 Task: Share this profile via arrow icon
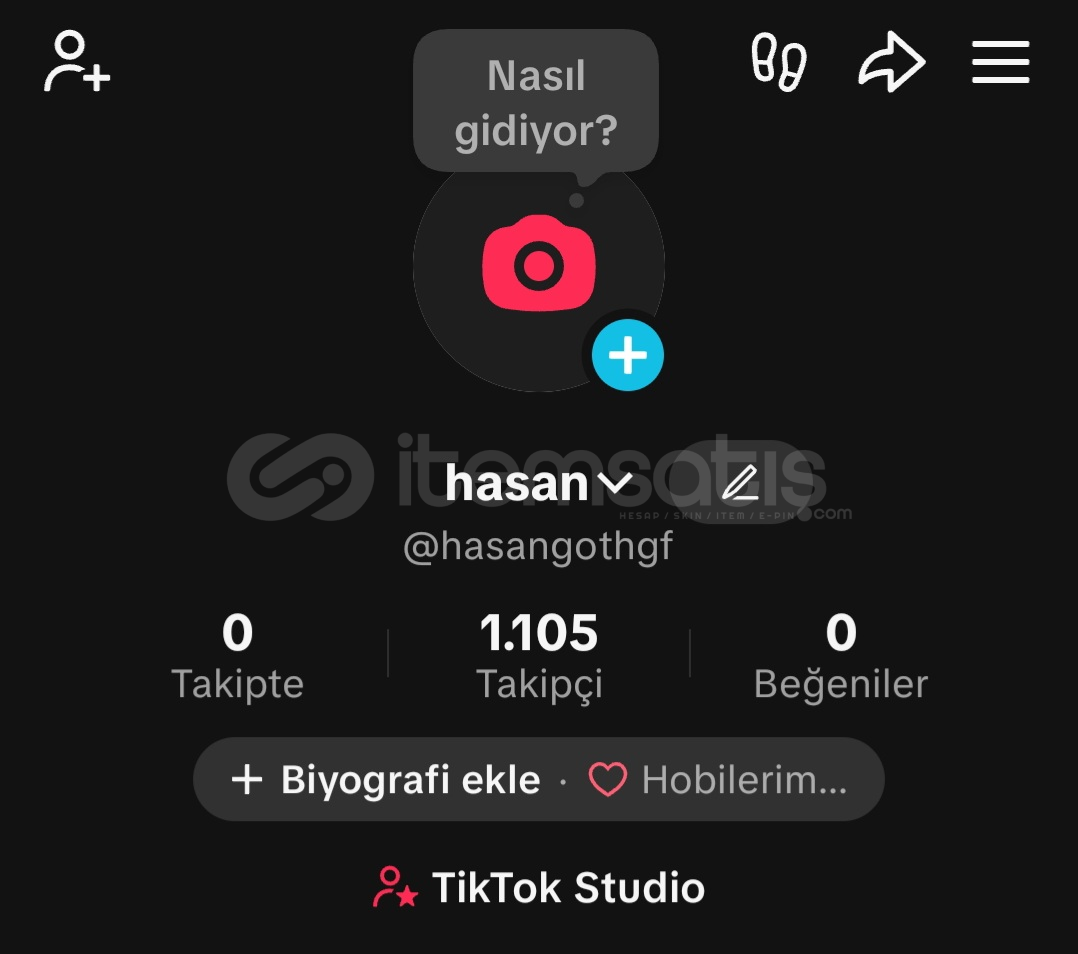point(891,63)
